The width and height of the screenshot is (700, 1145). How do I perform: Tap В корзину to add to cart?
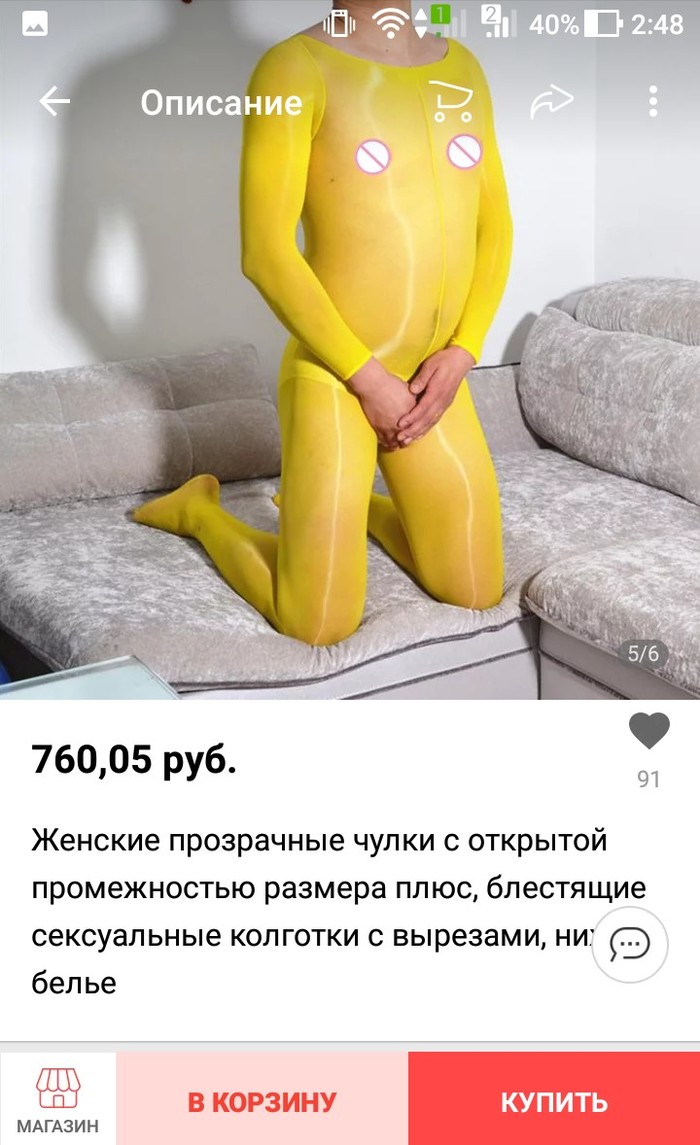pos(262,1101)
